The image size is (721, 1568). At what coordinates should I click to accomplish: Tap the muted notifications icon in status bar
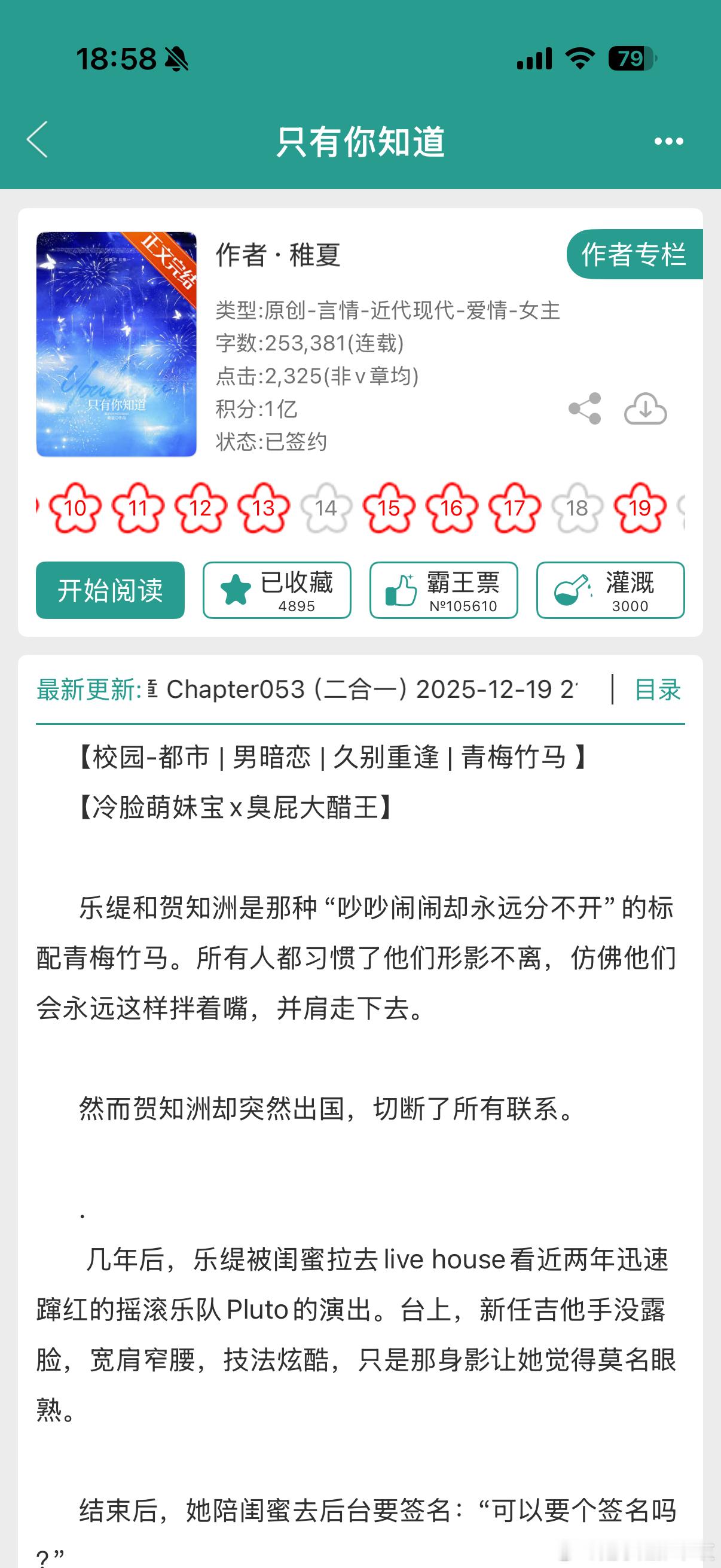tap(177, 59)
